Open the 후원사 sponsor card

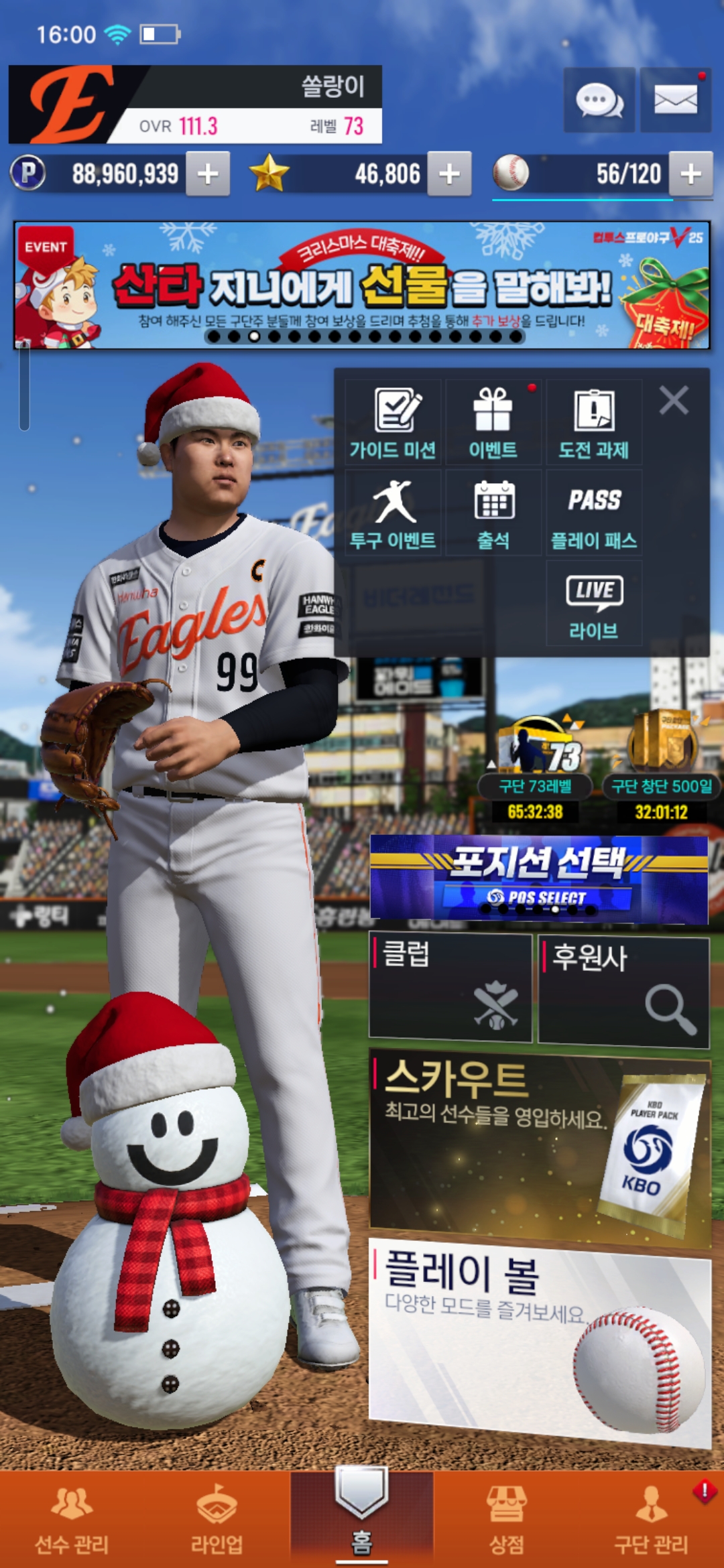point(623,990)
